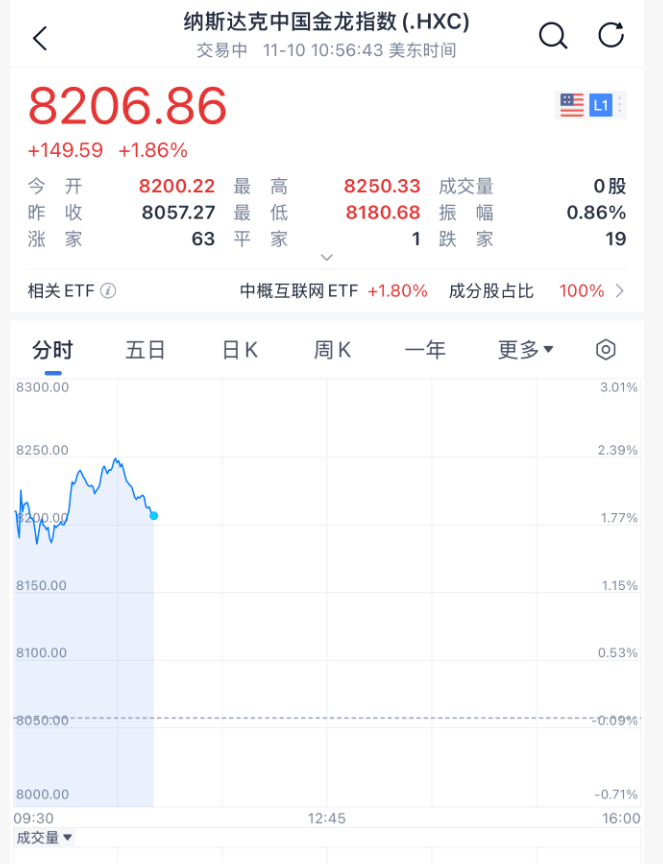The height and width of the screenshot is (864, 663).
Task: Refresh the index quote
Action: (610, 37)
